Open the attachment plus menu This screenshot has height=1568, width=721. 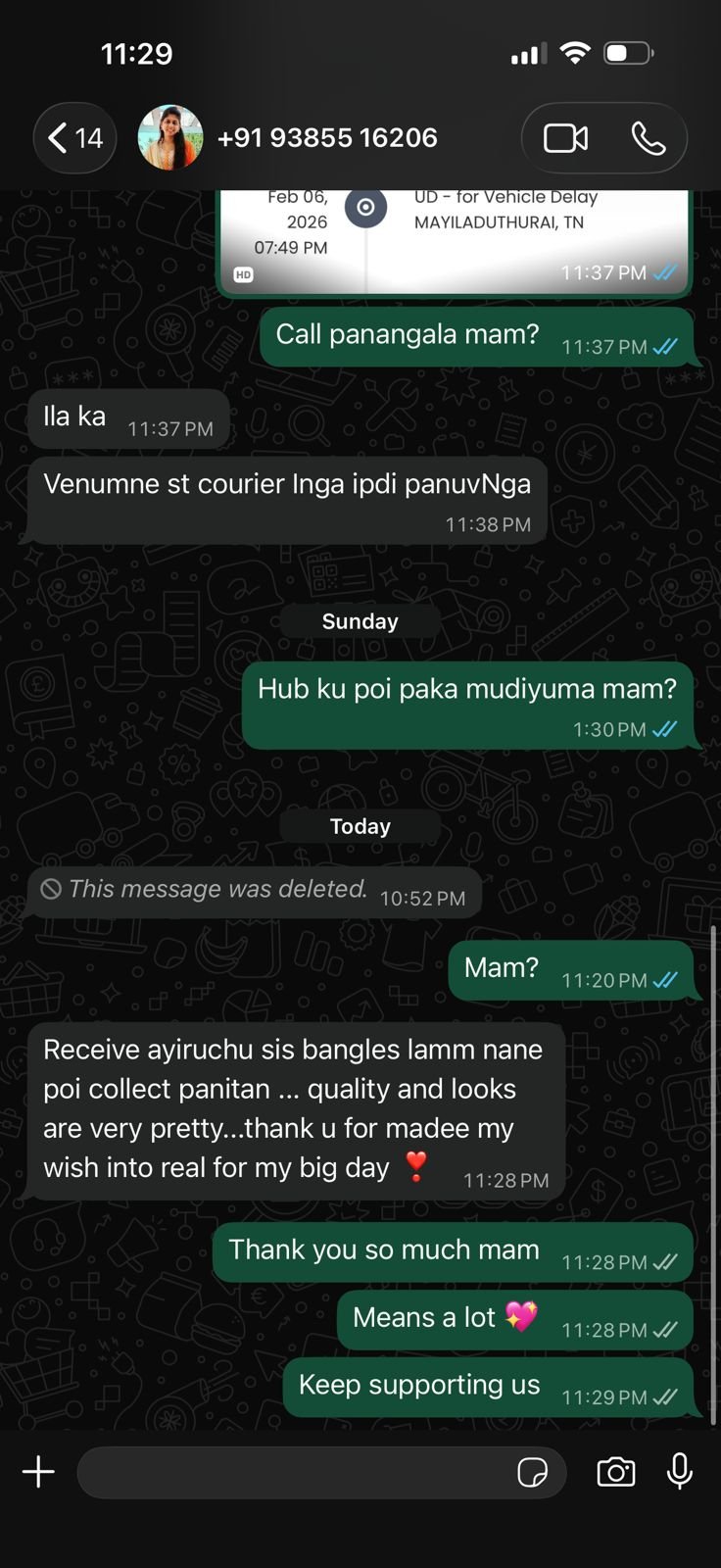pos(39,1472)
